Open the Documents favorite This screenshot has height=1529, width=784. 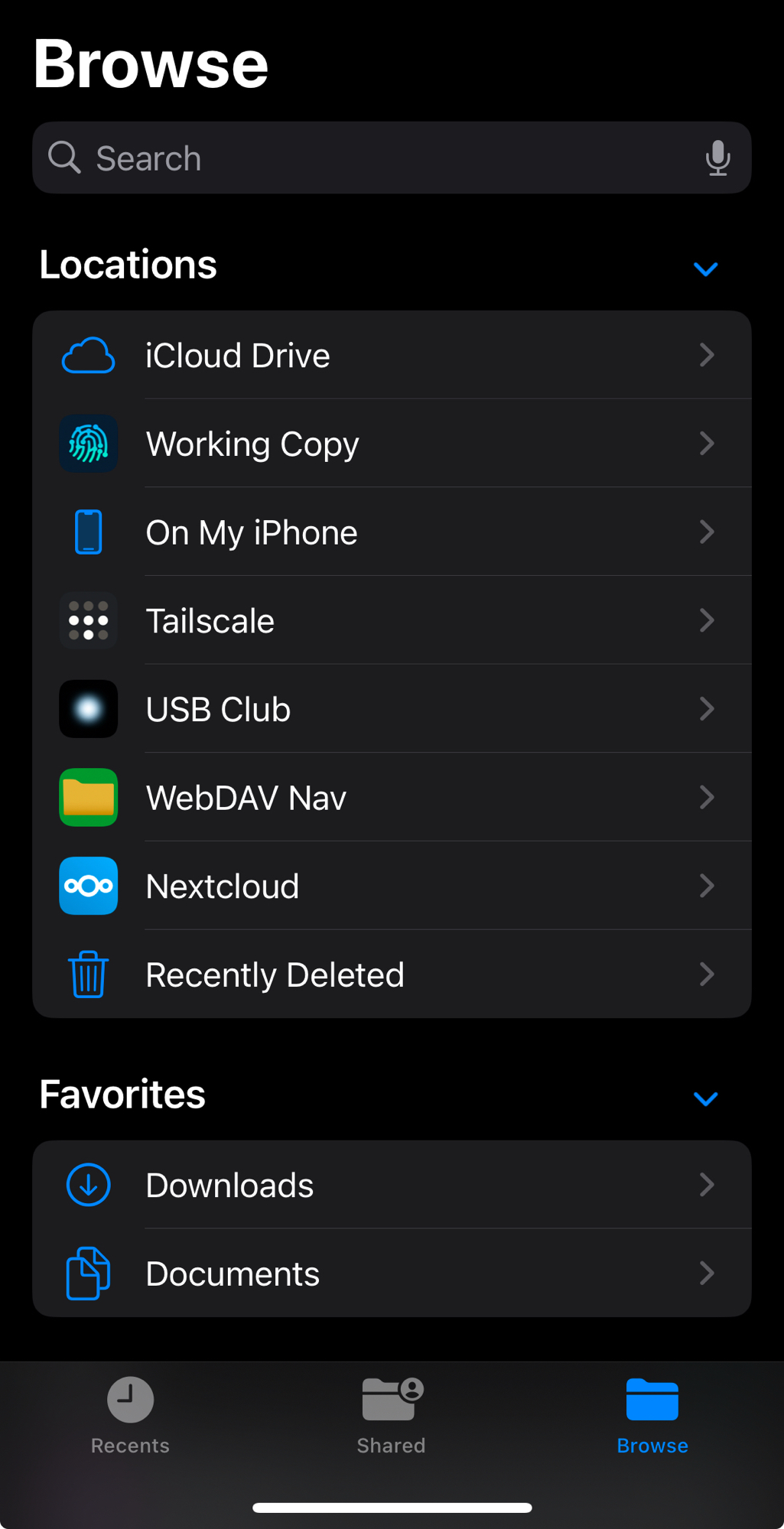[392, 1274]
